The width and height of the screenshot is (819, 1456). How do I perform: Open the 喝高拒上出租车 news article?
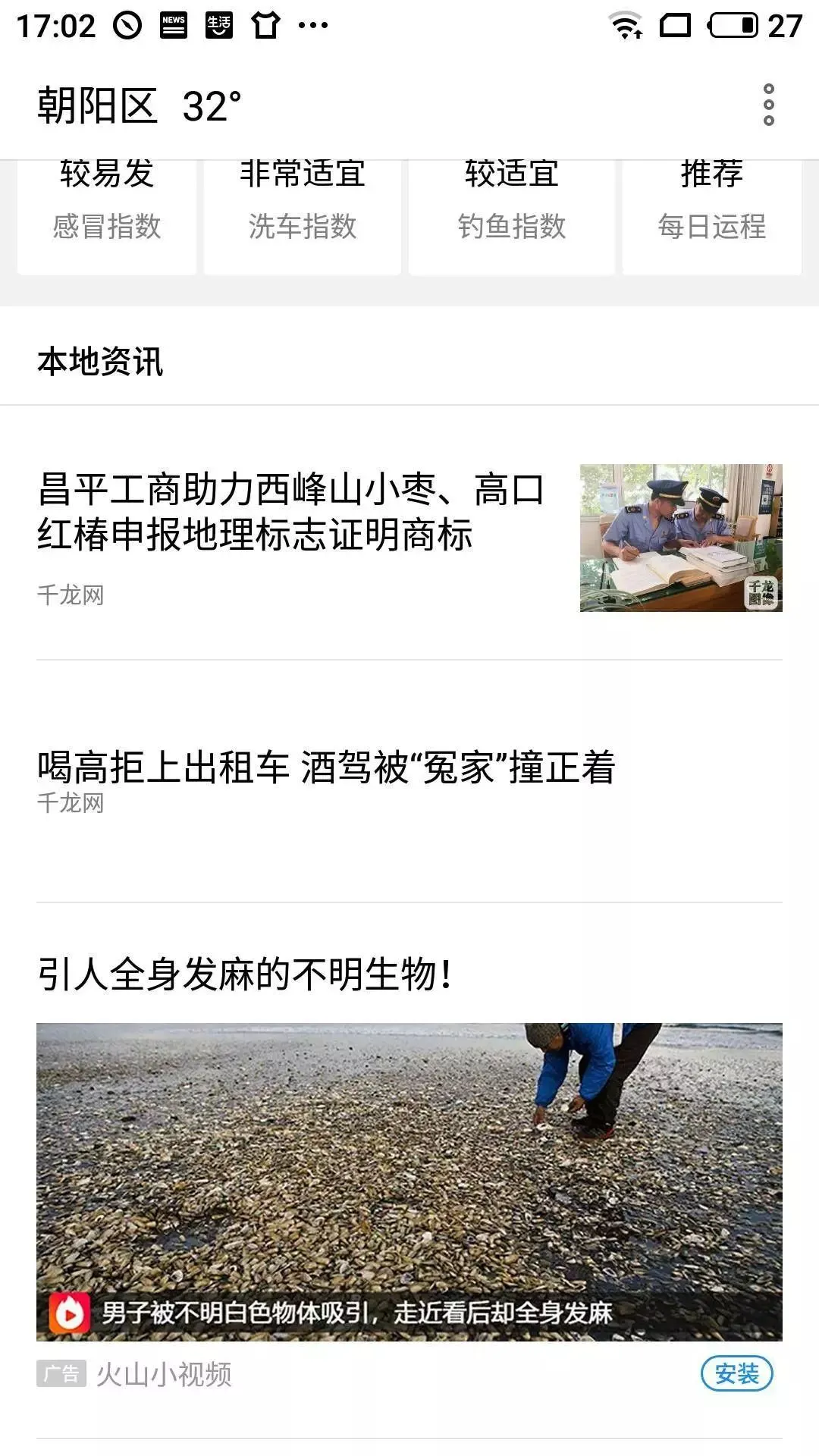[409, 781]
